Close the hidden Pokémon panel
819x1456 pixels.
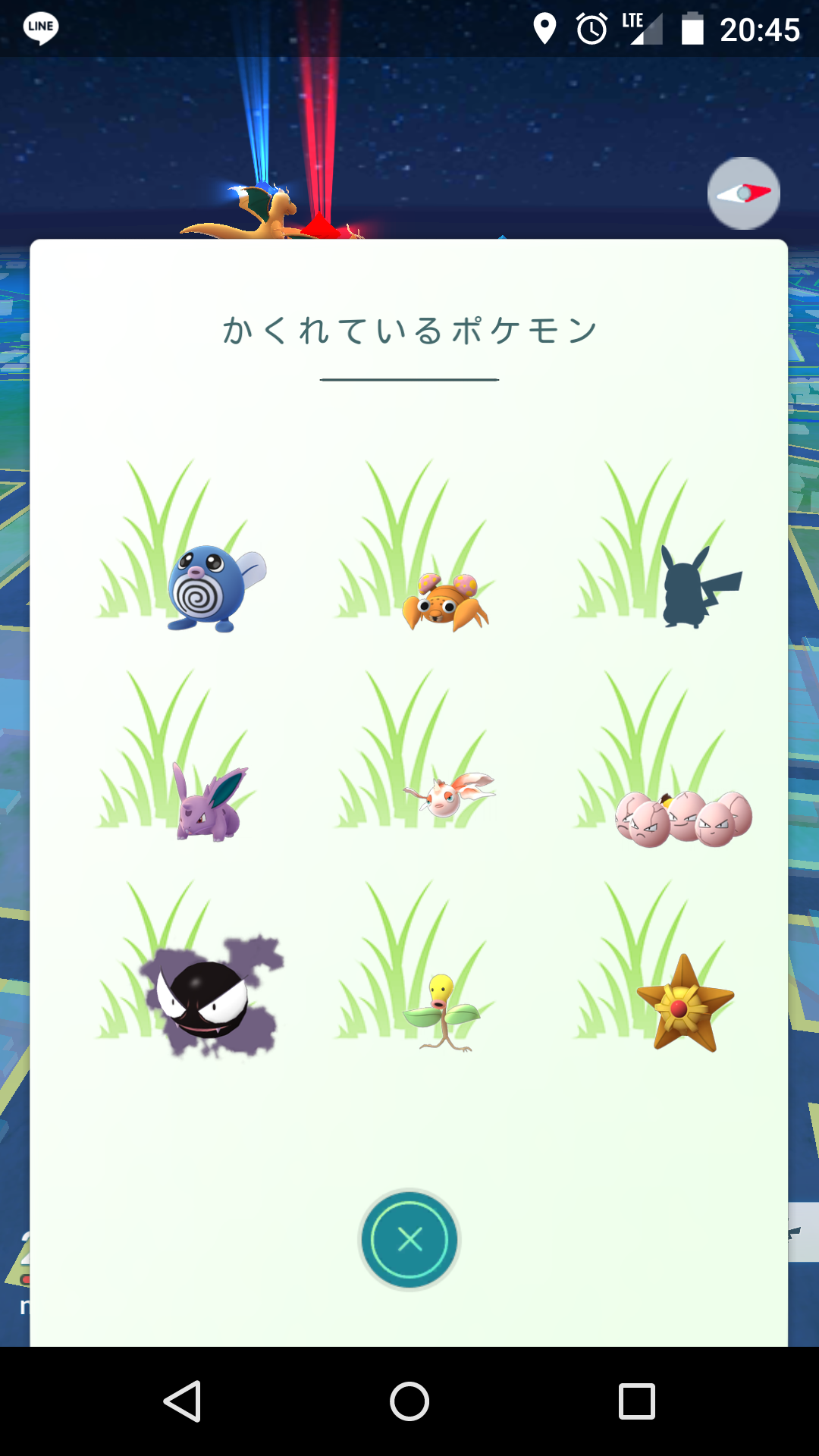(x=409, y=1240)
